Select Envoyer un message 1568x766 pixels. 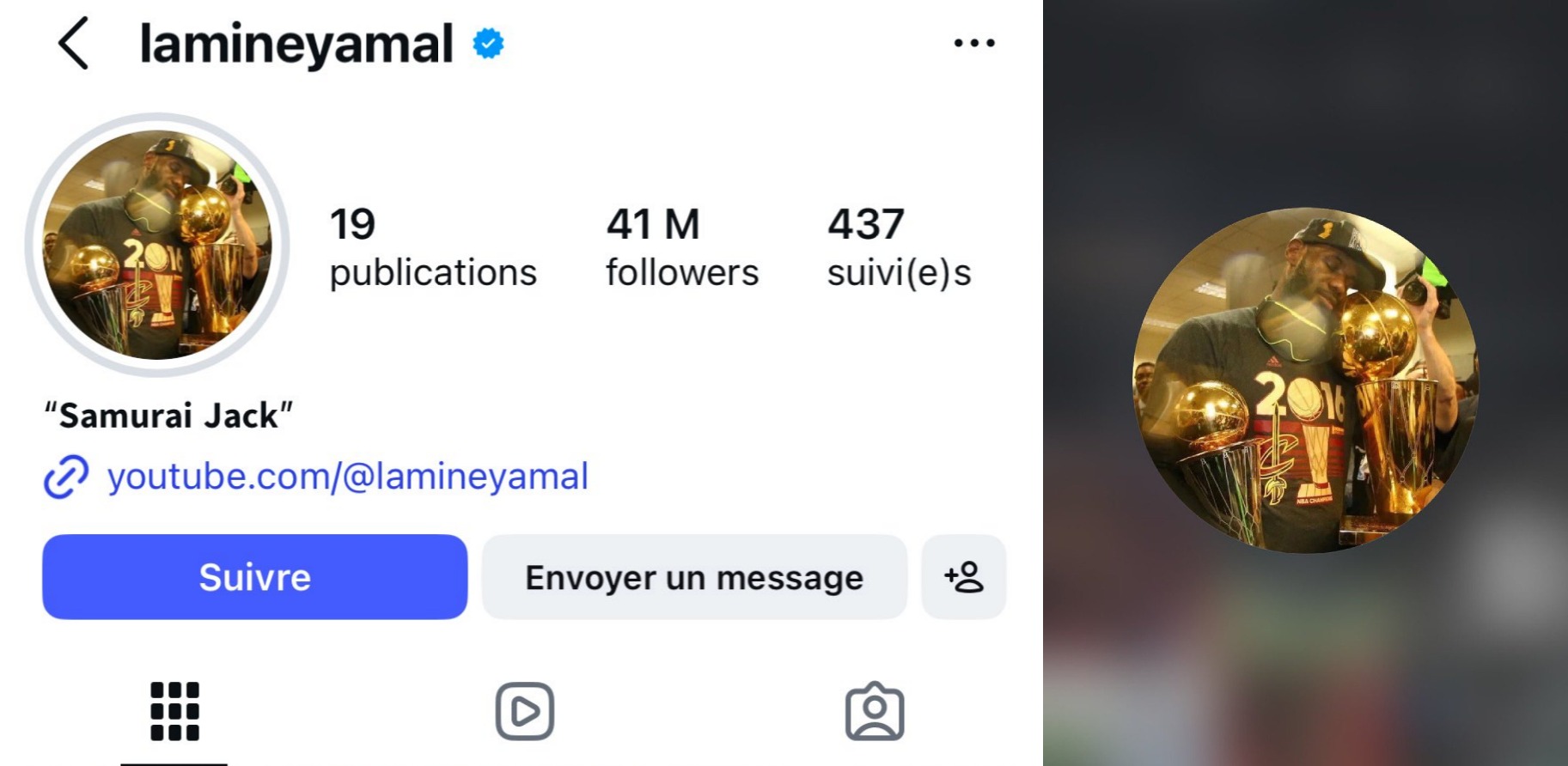pyautogui.click(x=694, y=577)
